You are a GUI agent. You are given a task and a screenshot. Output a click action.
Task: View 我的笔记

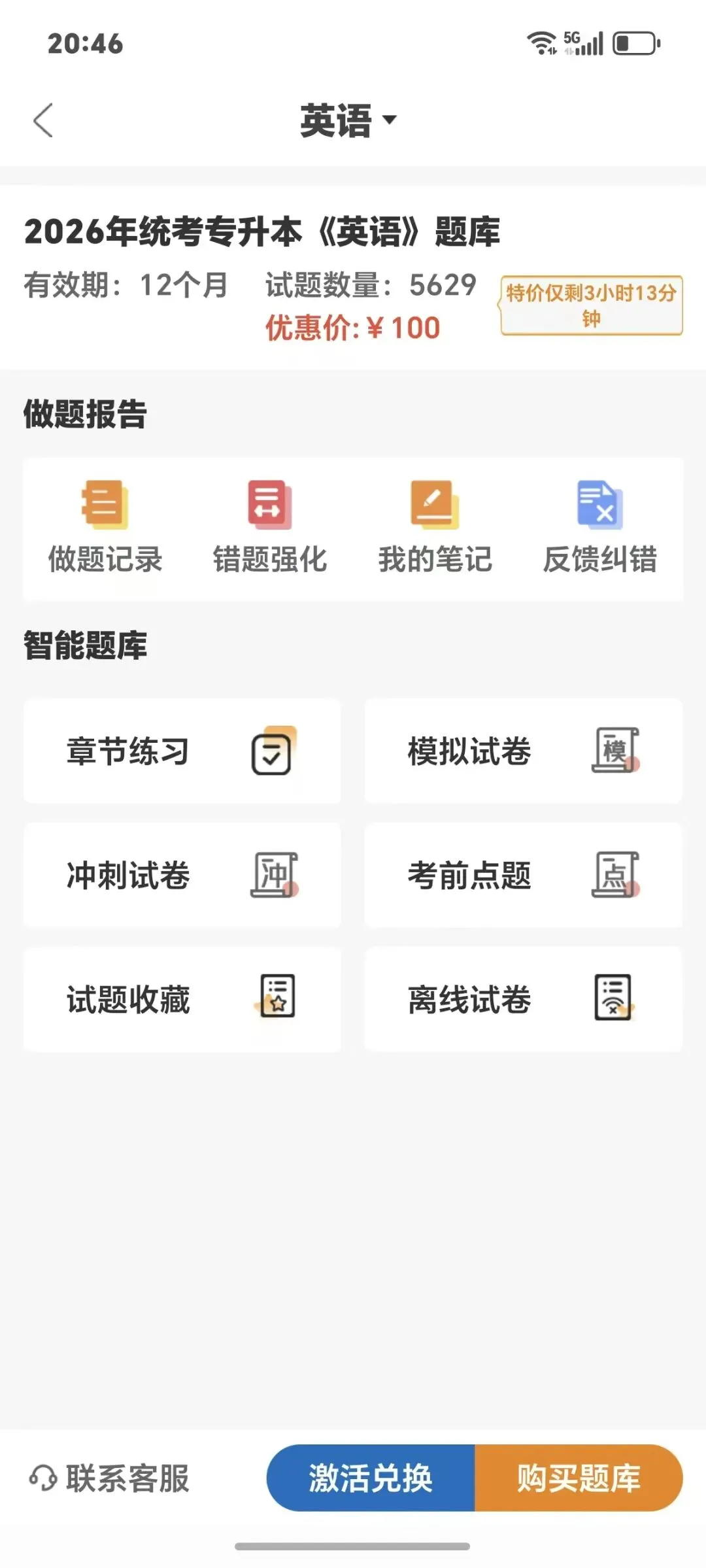tap(435, 528)
